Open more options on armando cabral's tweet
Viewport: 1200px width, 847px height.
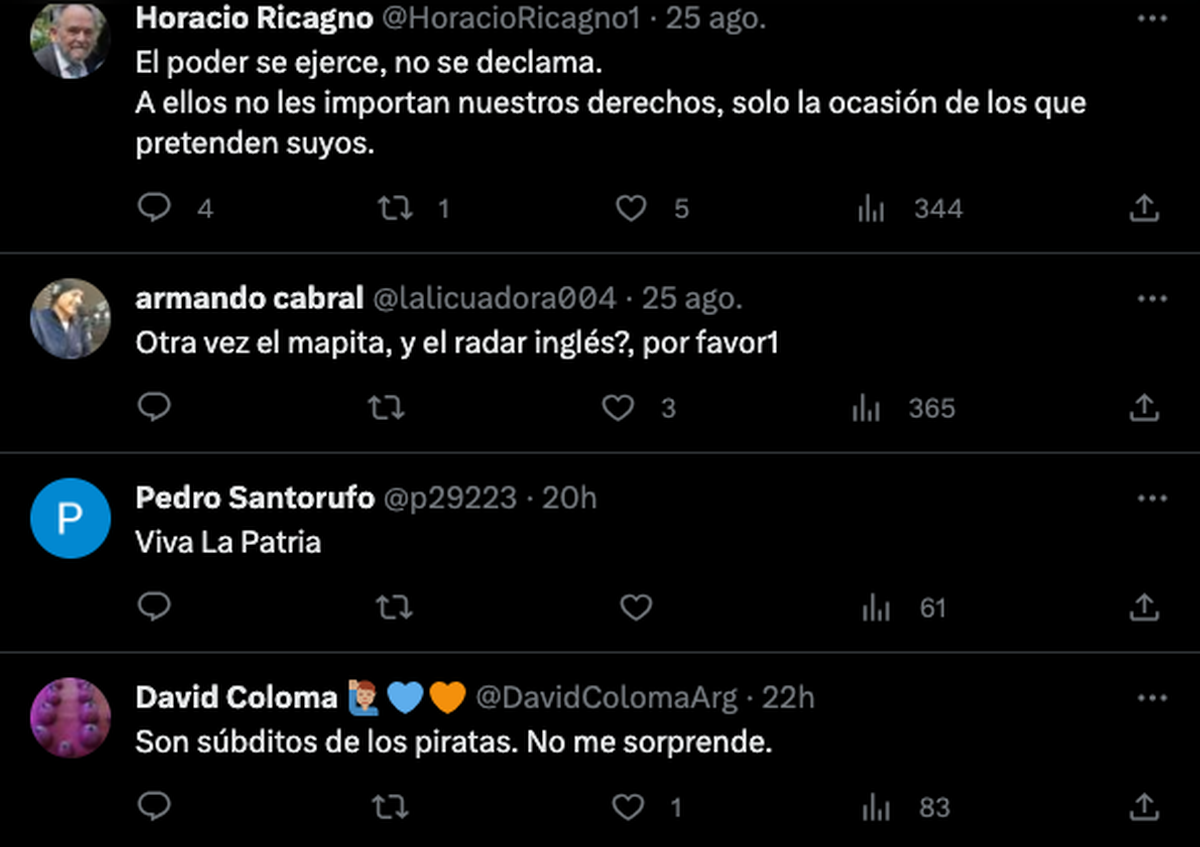1152,298
